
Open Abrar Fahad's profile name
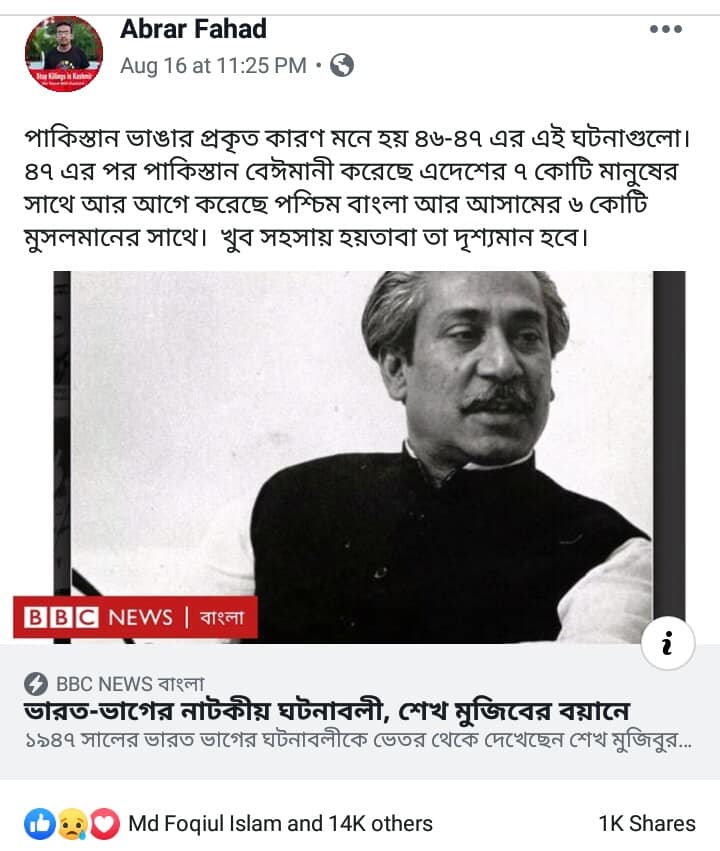193,29
